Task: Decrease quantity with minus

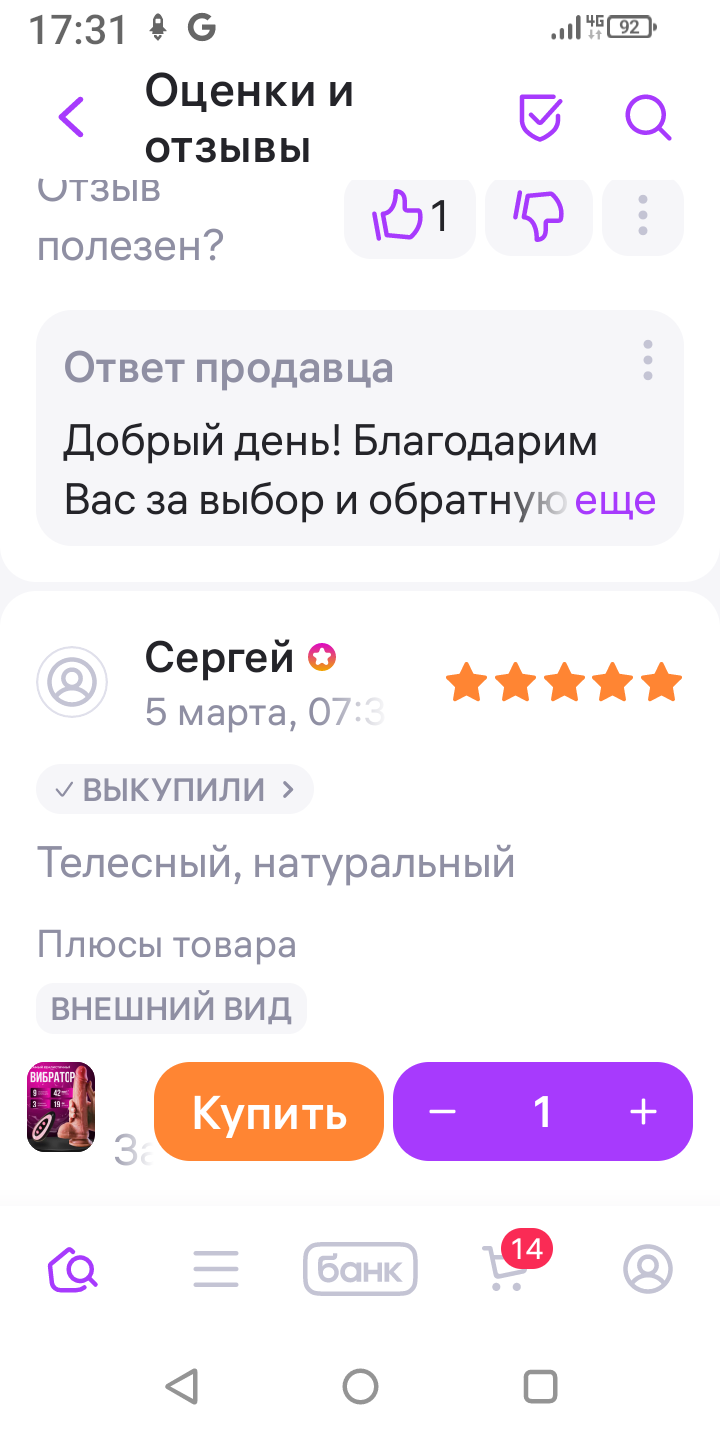Action: click(x=442, y=1112)
